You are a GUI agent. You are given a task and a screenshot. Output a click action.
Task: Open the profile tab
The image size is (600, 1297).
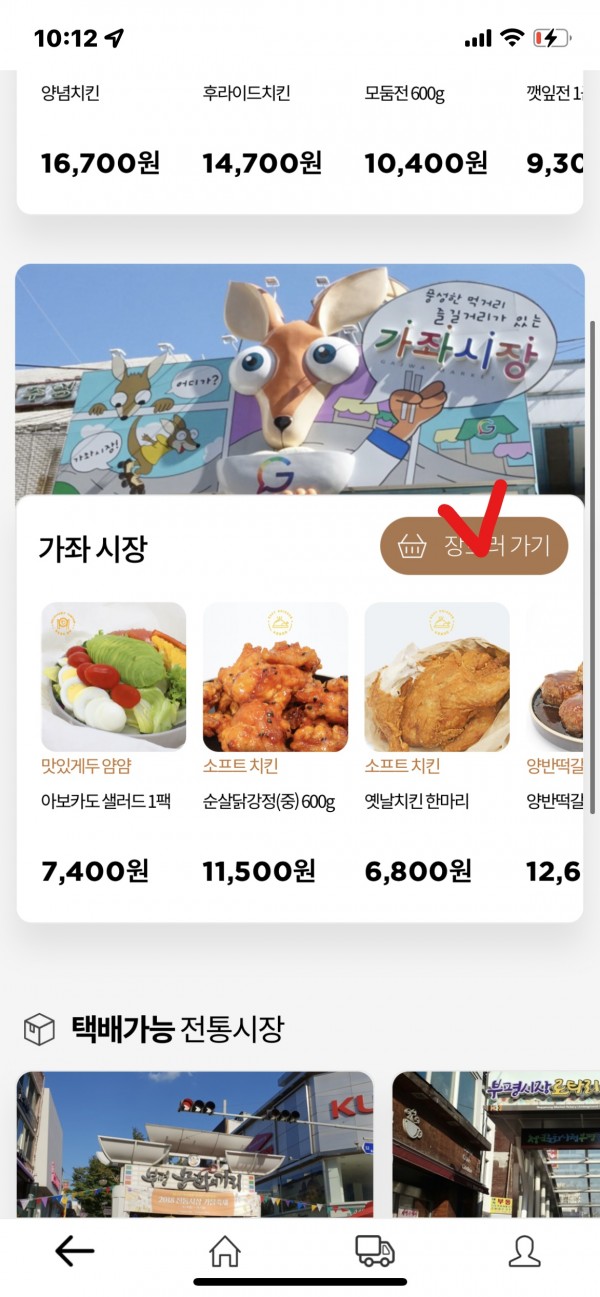pos(524,1250)
